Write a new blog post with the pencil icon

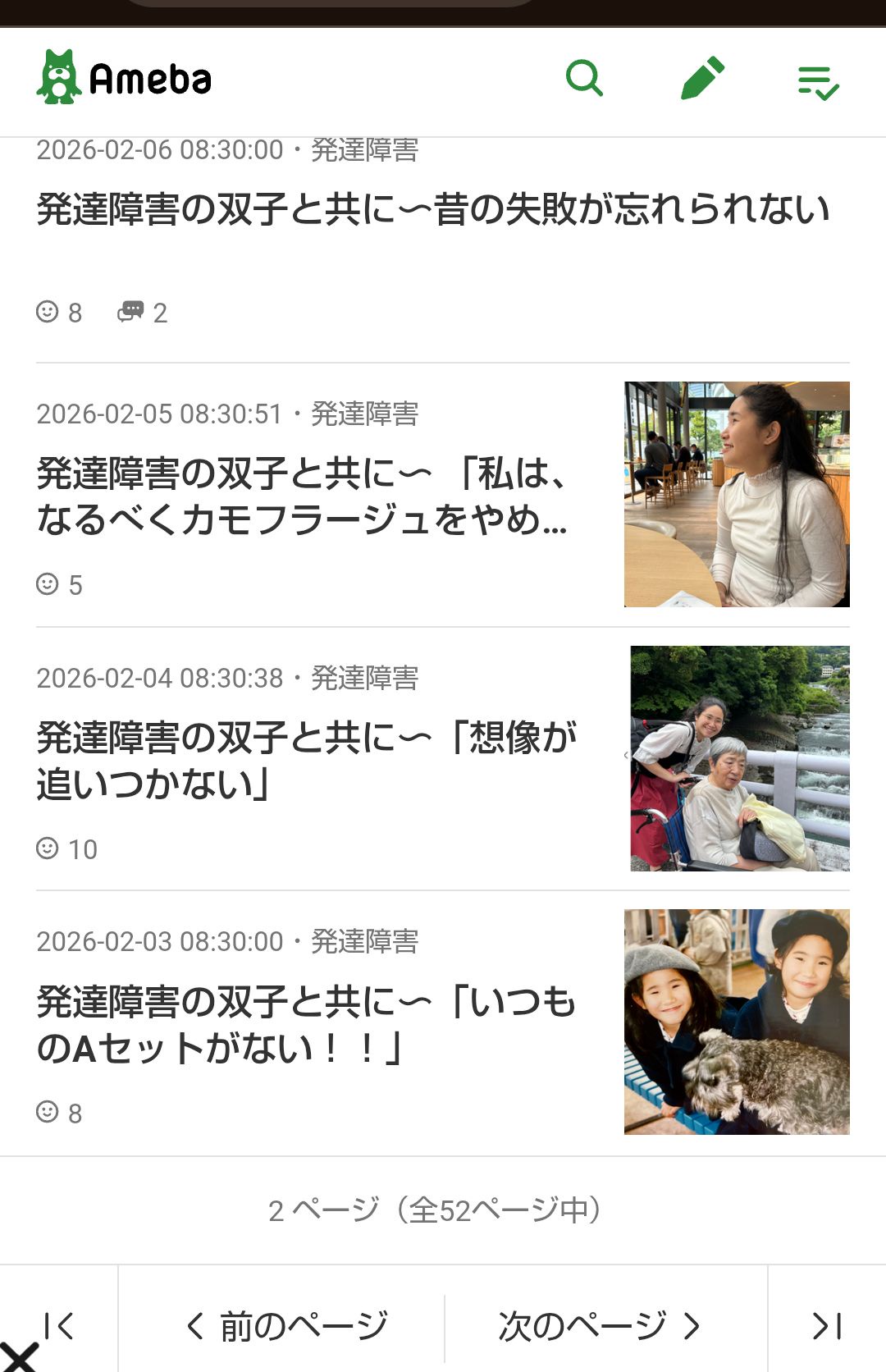pos(702,79)
